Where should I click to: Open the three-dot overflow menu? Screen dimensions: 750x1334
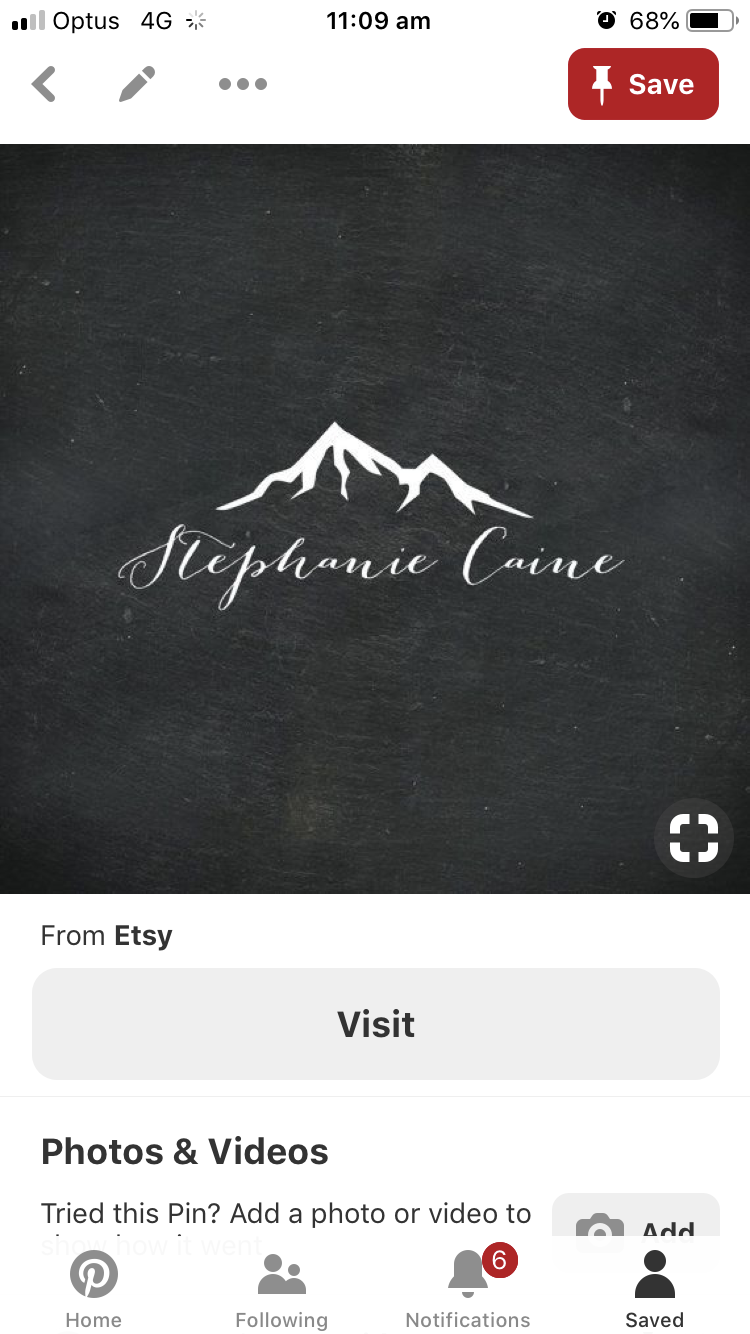pos(243,84)
